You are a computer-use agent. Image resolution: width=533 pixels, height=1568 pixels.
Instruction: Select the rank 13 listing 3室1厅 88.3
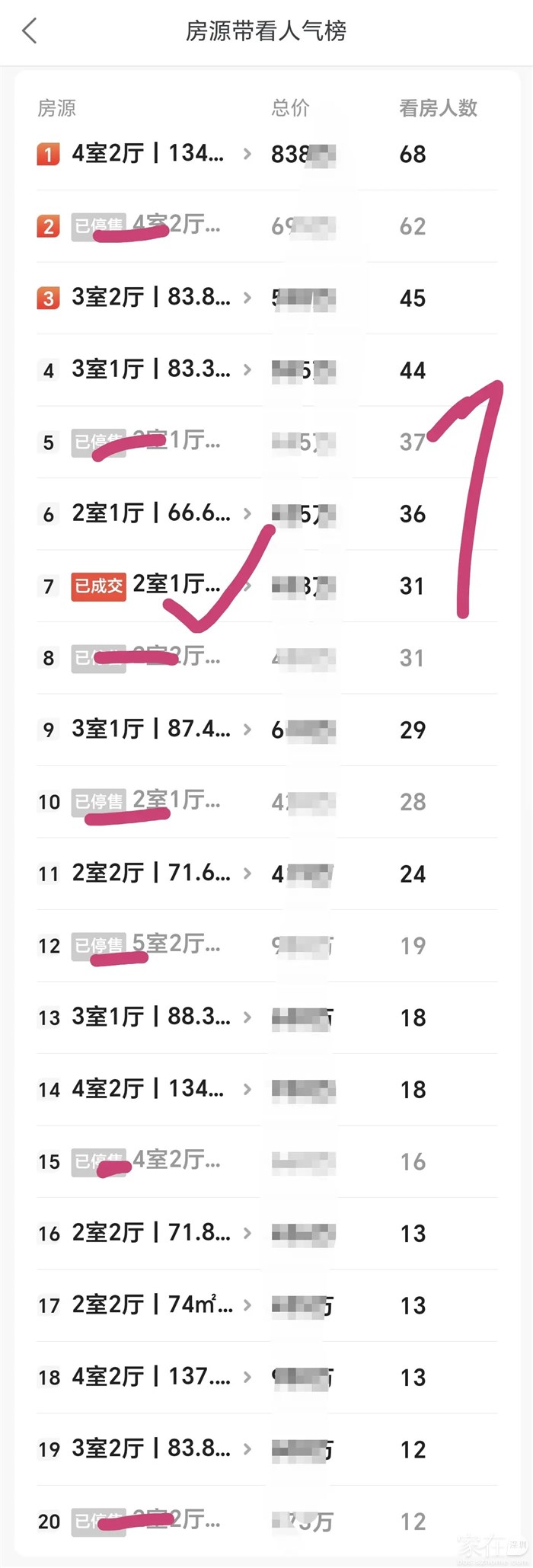[151, 1017]
